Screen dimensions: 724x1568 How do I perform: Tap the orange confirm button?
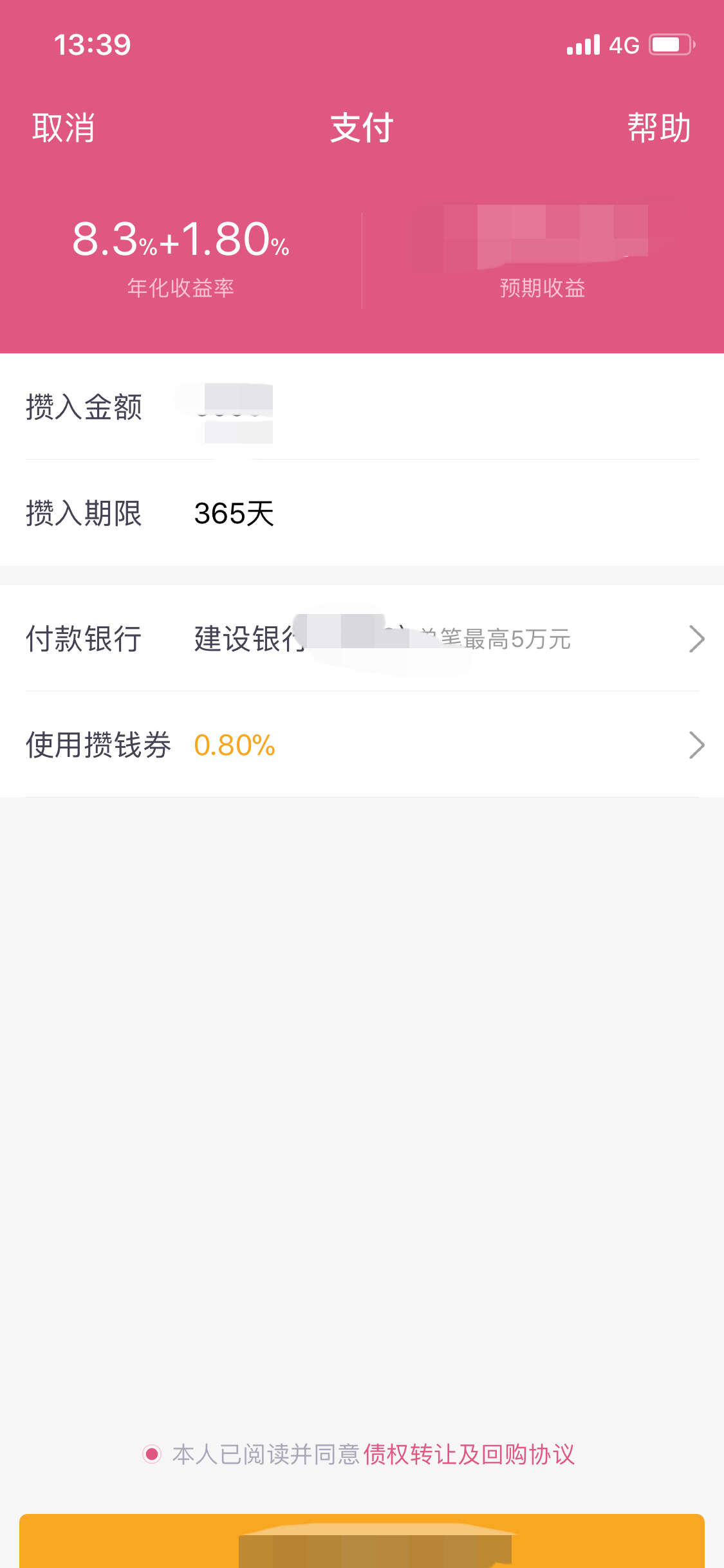[x=362, y=1541]
